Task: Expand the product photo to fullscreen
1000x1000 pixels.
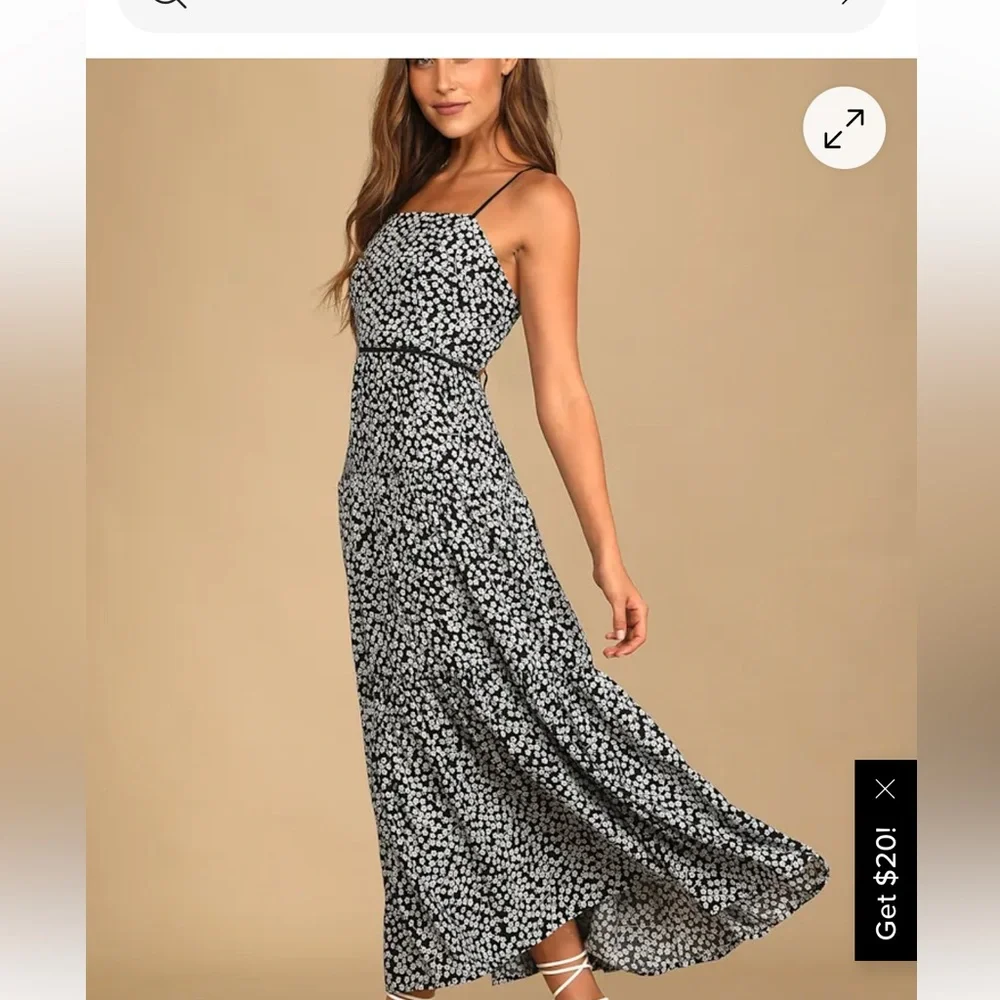Action: click(844, 128)
